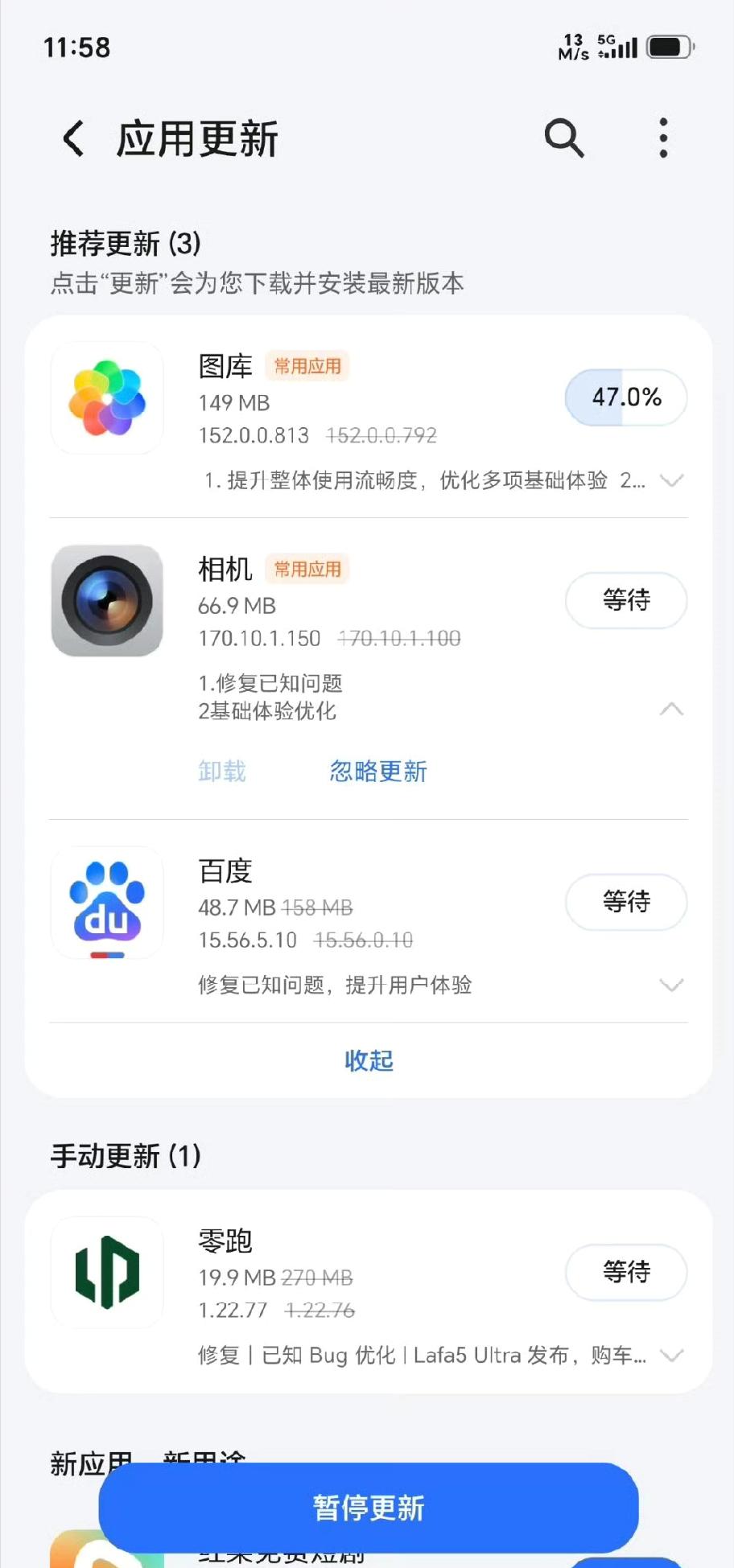Screen dimensions: 734x1568
Task: Open the Gallery 图库 app icon
Action: click(106, 398)
